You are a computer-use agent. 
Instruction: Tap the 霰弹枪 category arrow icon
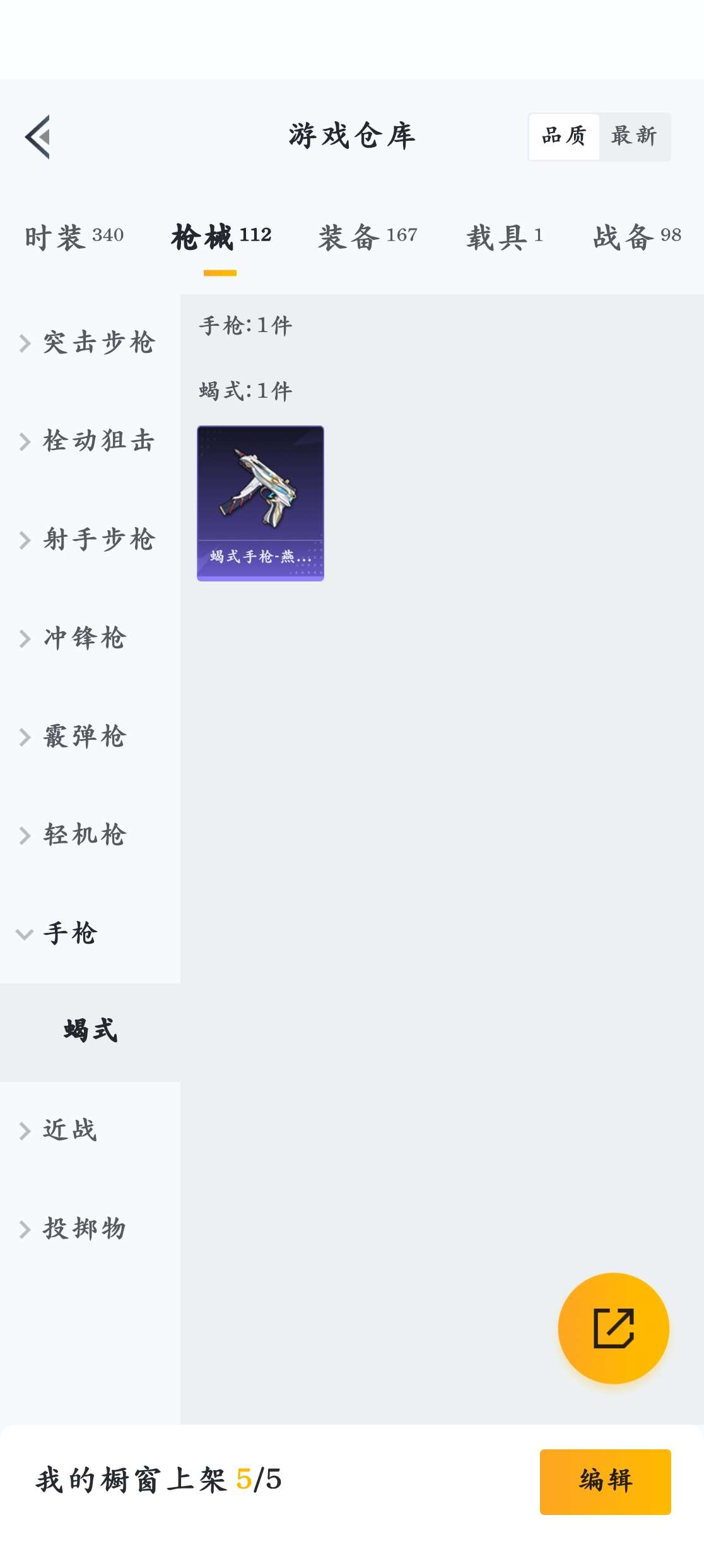(x=24, y=737)
